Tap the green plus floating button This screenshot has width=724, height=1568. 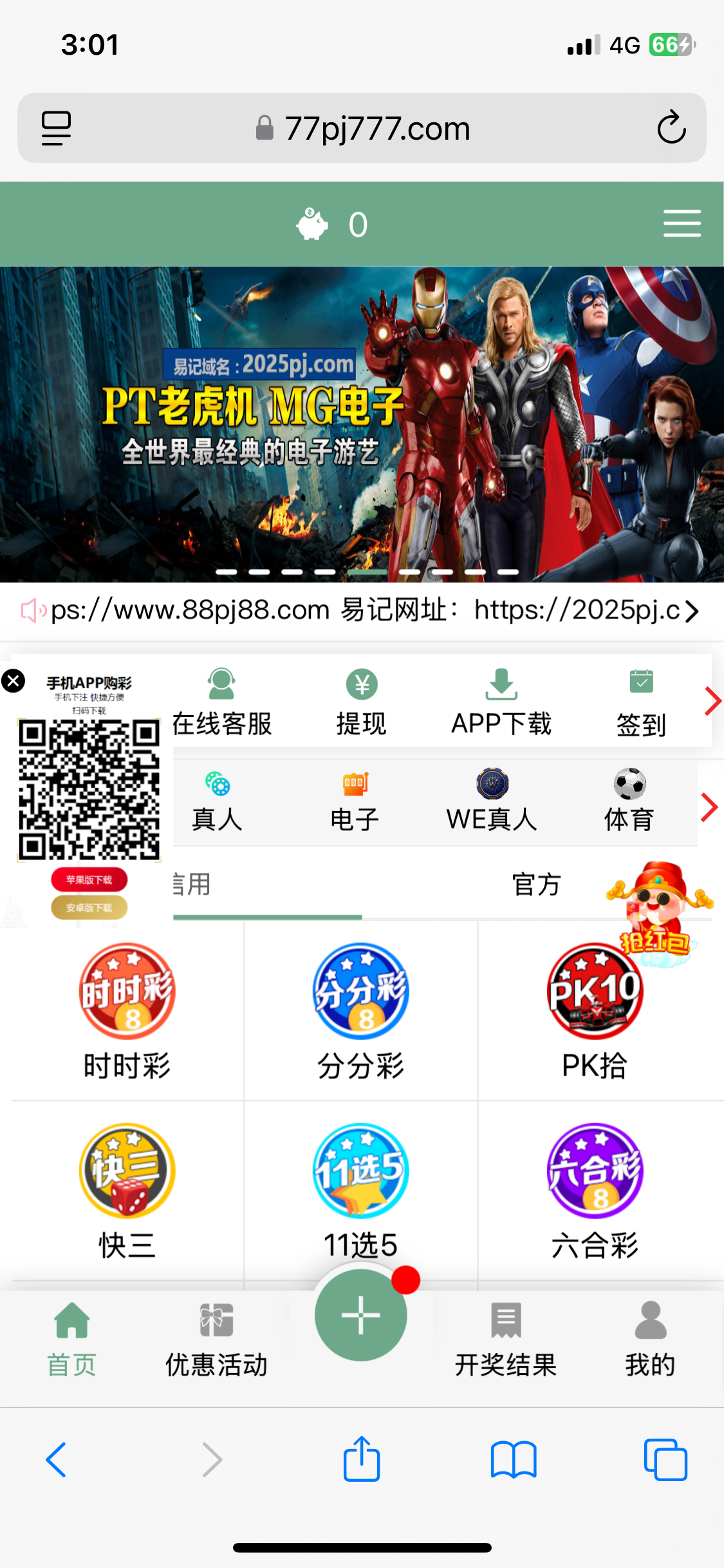[x=360, y=1314]
